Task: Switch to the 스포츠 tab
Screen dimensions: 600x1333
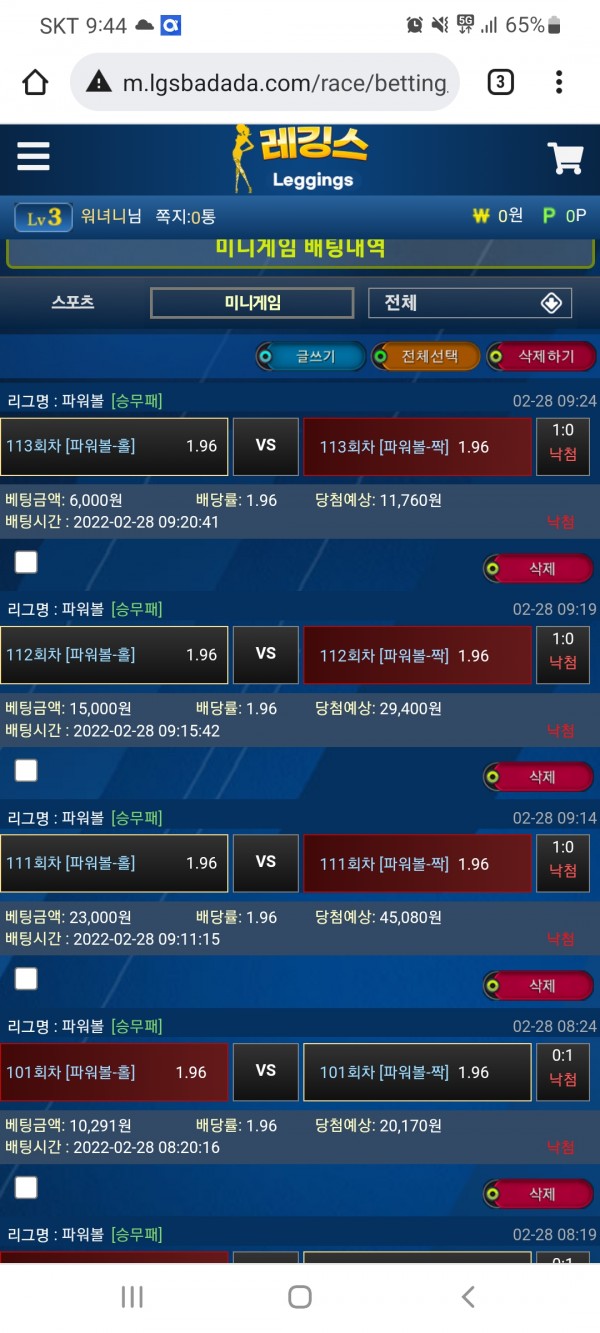Action: tap(73, 301)
